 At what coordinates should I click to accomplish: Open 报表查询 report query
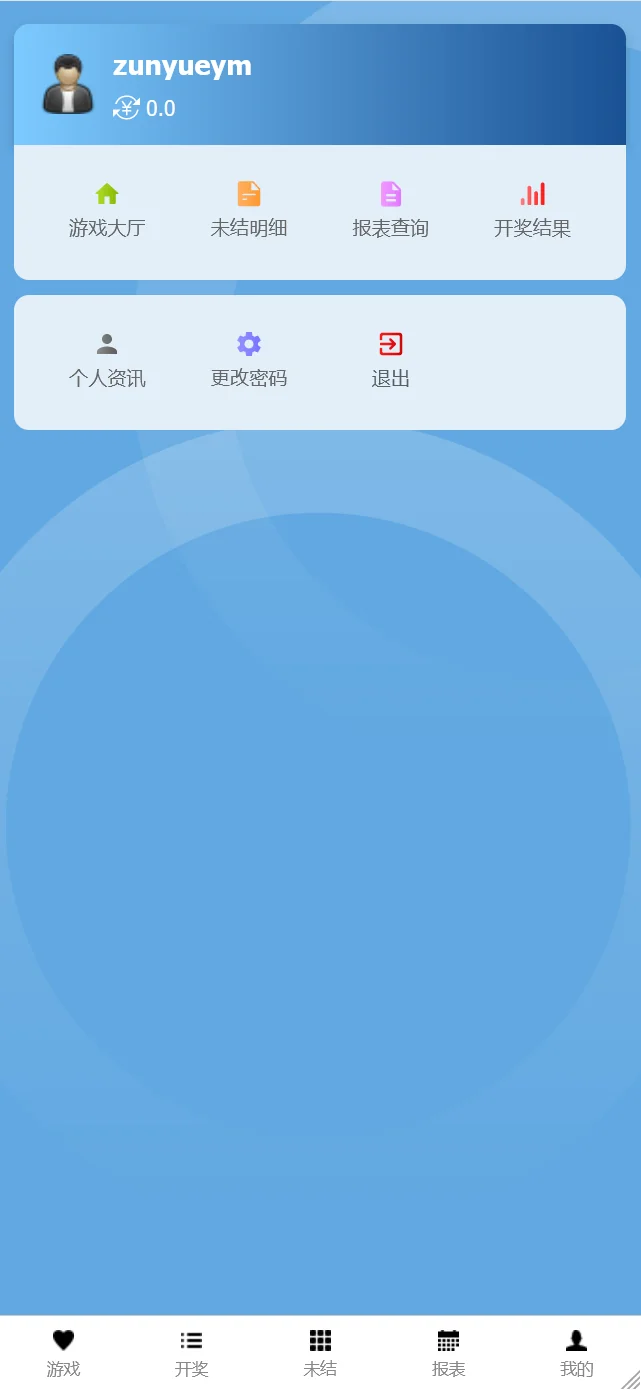click(x=390, y=211)
